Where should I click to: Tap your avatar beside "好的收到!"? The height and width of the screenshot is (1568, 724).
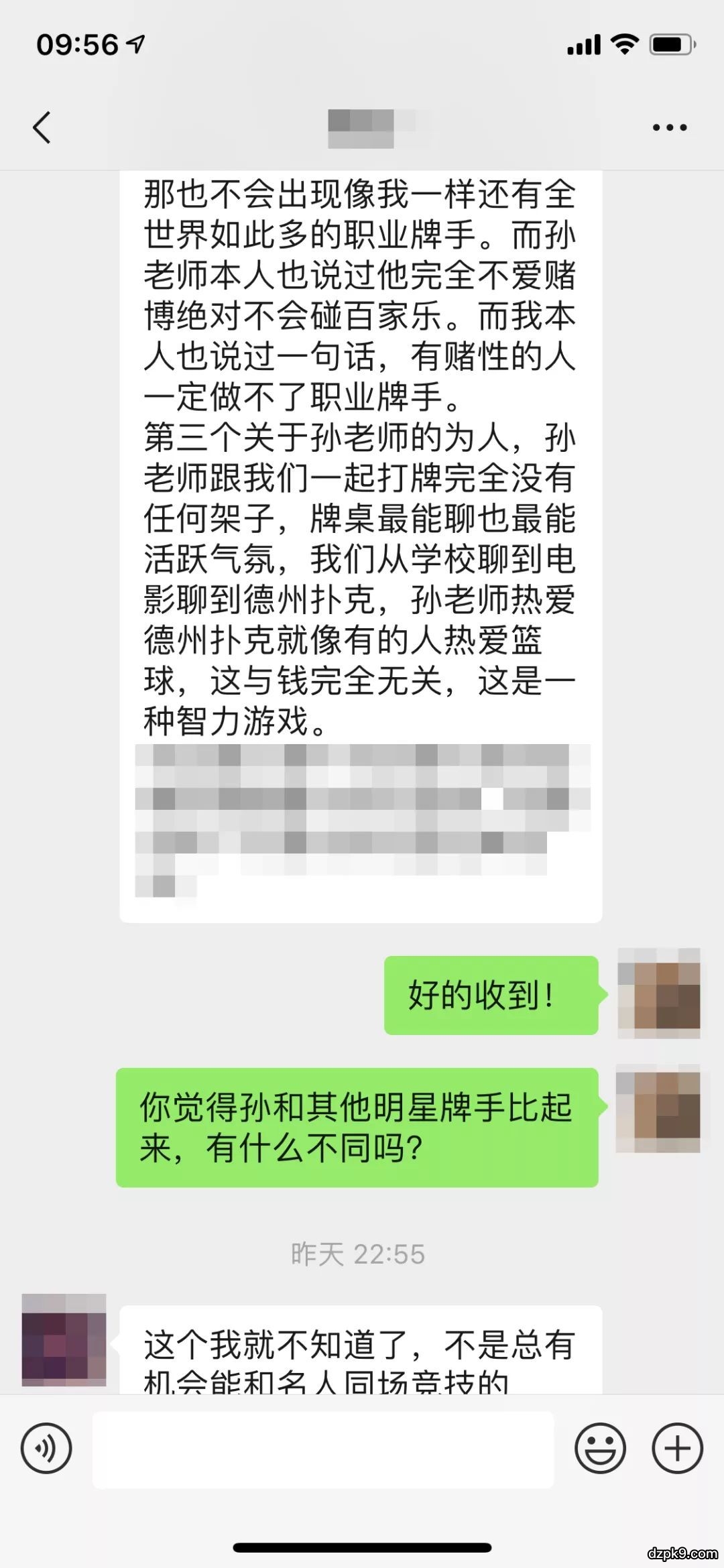click(x=659, y=993)
